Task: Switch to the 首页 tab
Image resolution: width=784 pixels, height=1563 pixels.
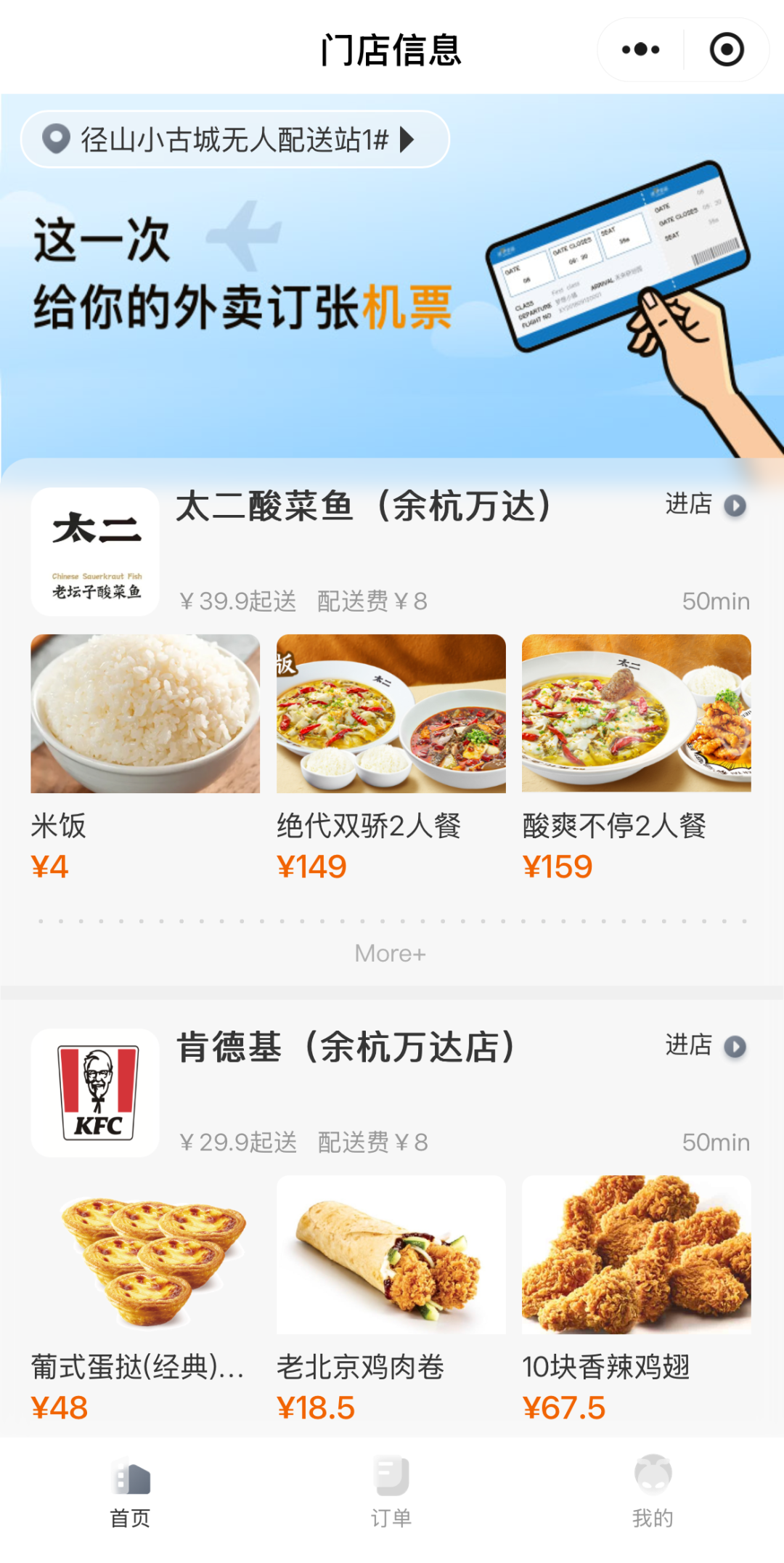Action: 131,1493
